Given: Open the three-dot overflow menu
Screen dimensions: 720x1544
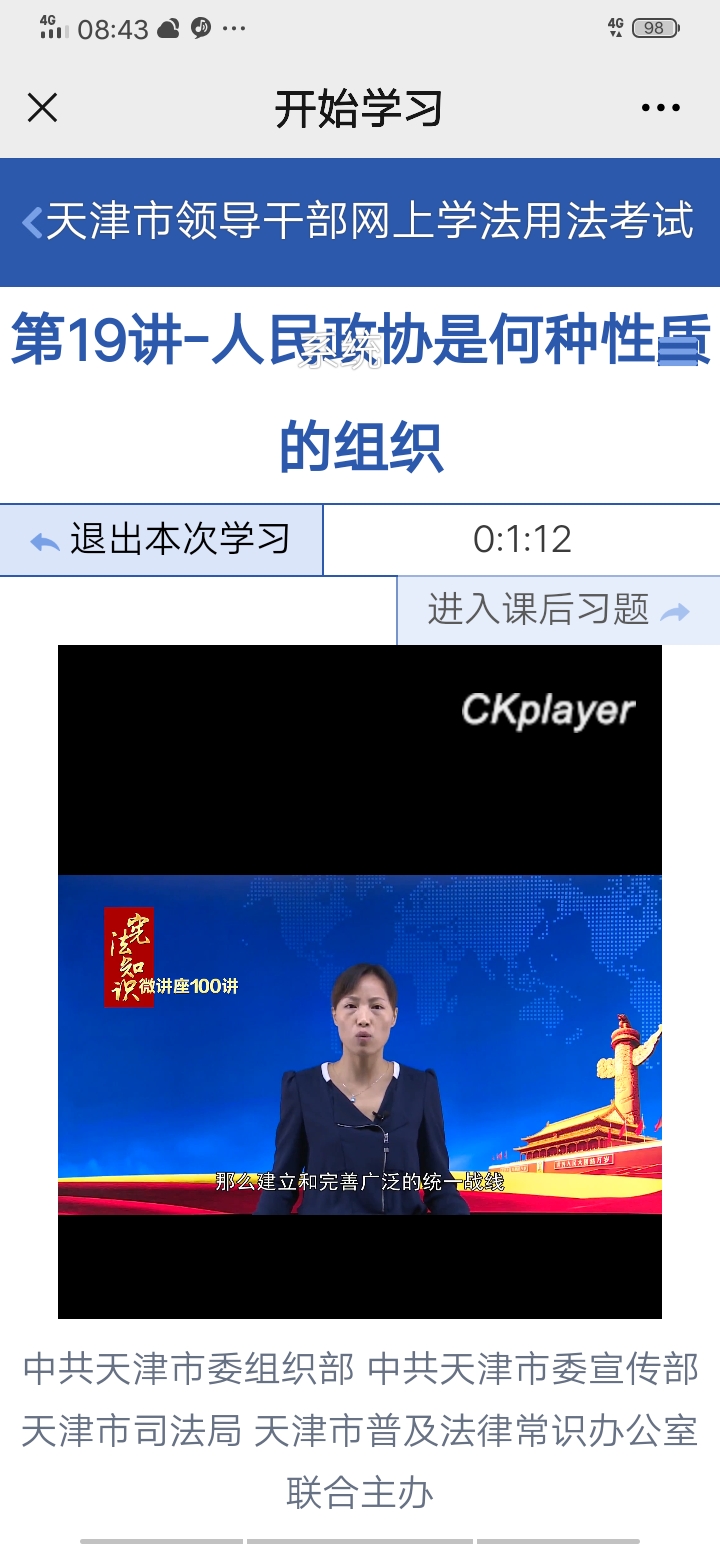Looking at the screenshot, I should pyautogui.click(x=660, y=108).
